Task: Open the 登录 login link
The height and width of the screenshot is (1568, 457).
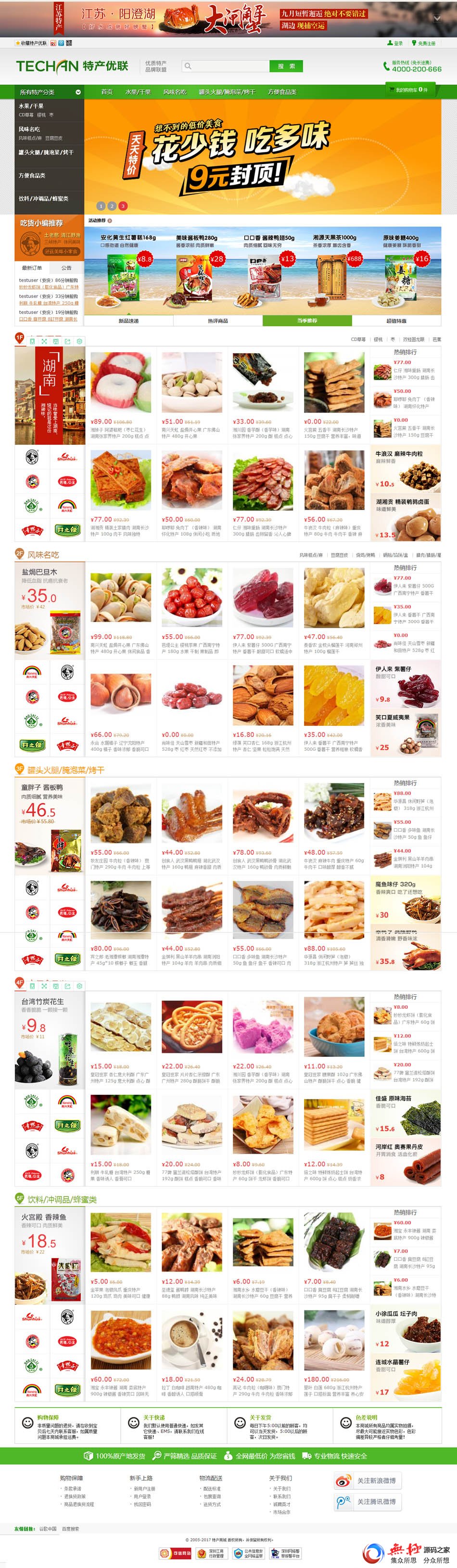Action: [x=396, y=43]
